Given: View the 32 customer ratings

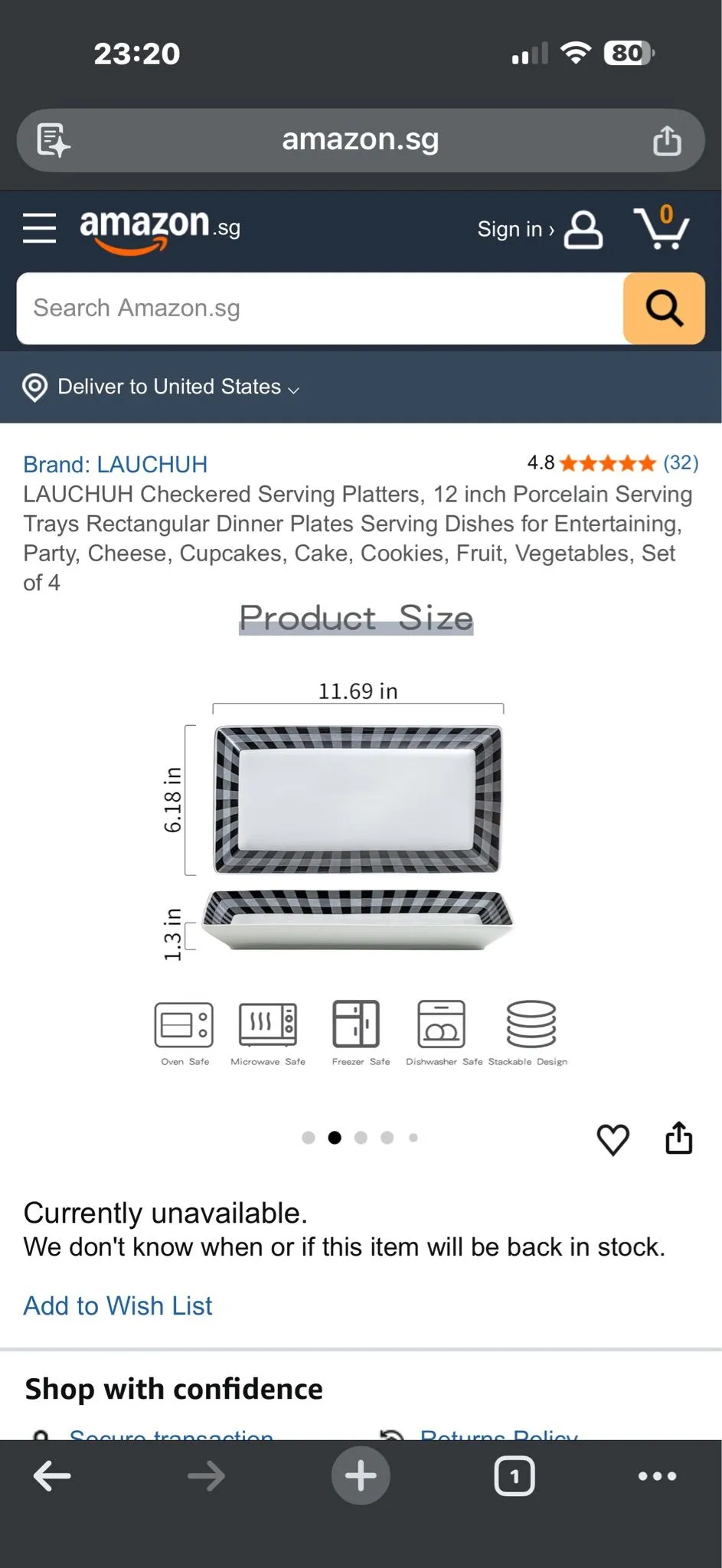Looking at the screenshot, I should [x=680, y=462].
